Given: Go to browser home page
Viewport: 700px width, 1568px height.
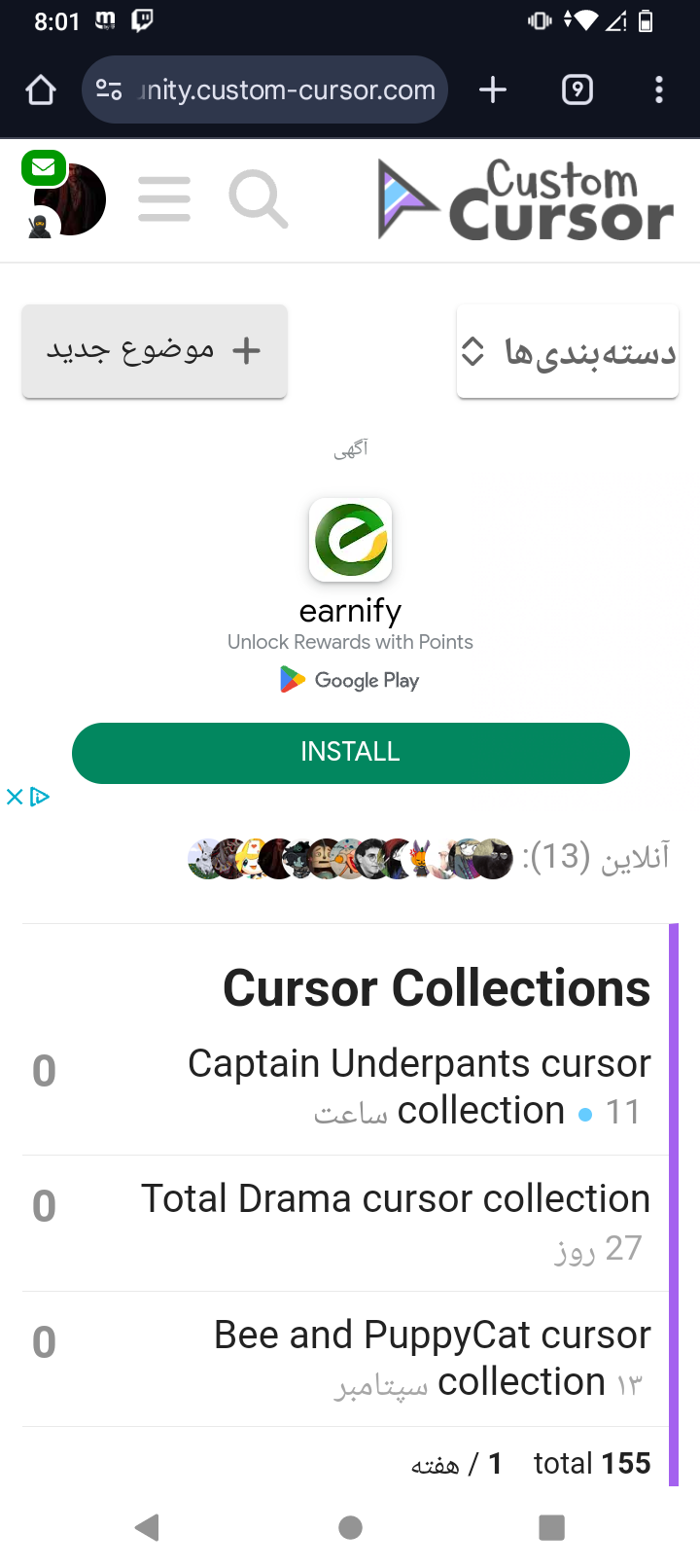Looking at the screenshot, I should (41, 90).
